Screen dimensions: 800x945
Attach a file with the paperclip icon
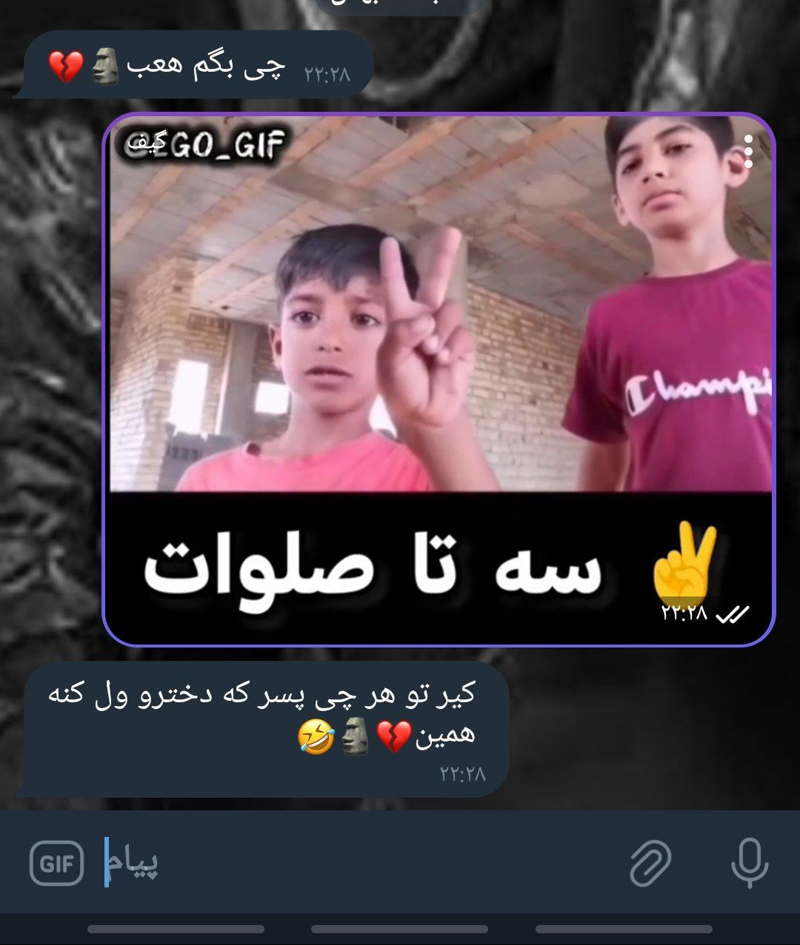coord(650,863)
